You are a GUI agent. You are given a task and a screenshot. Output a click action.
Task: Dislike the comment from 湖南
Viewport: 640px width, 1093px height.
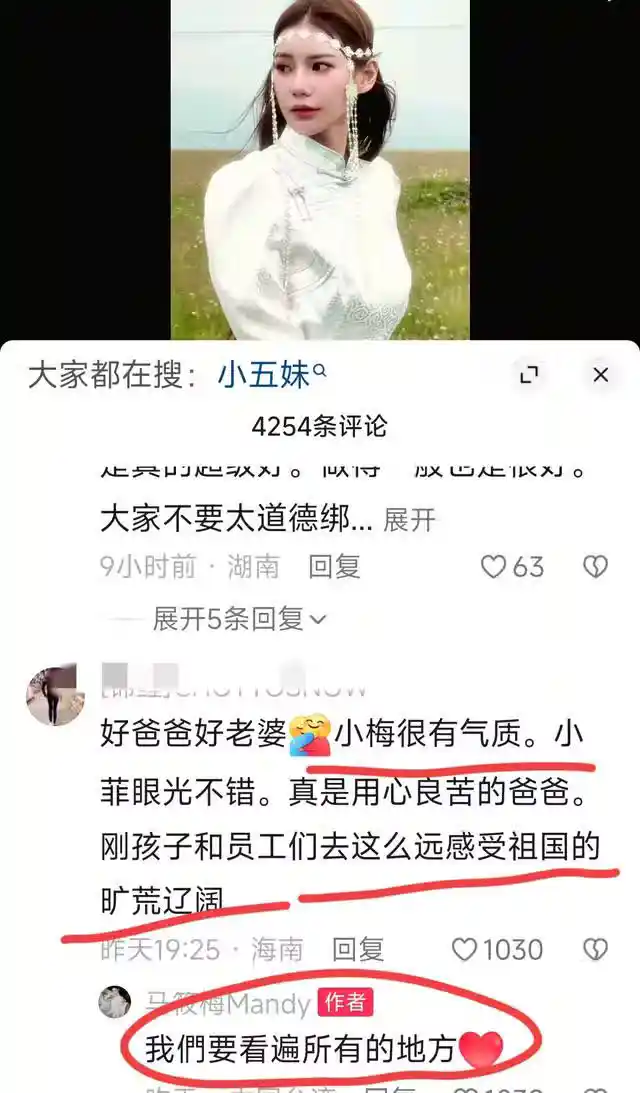pos(595,567)
